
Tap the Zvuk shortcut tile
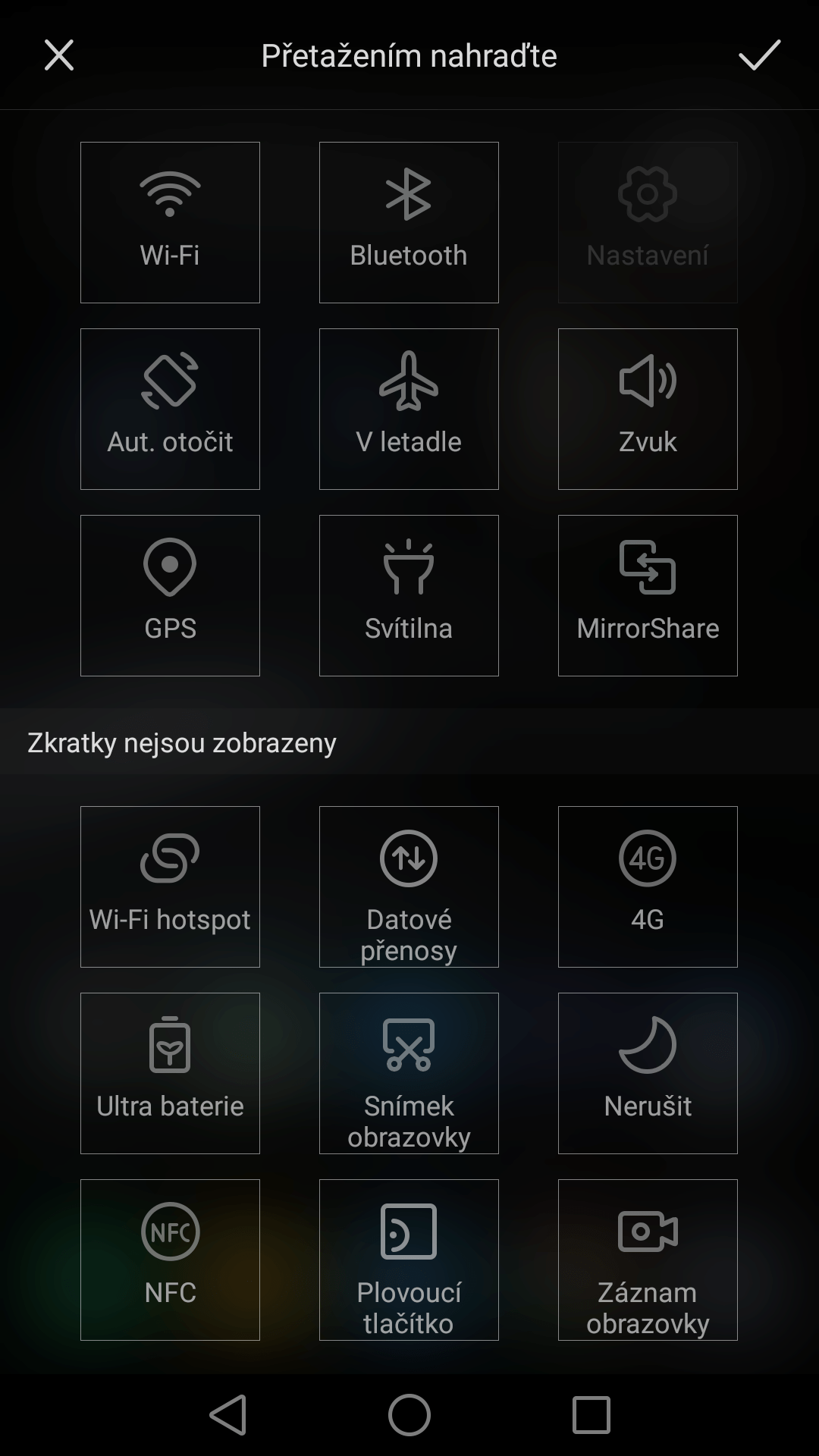point(648,409)
